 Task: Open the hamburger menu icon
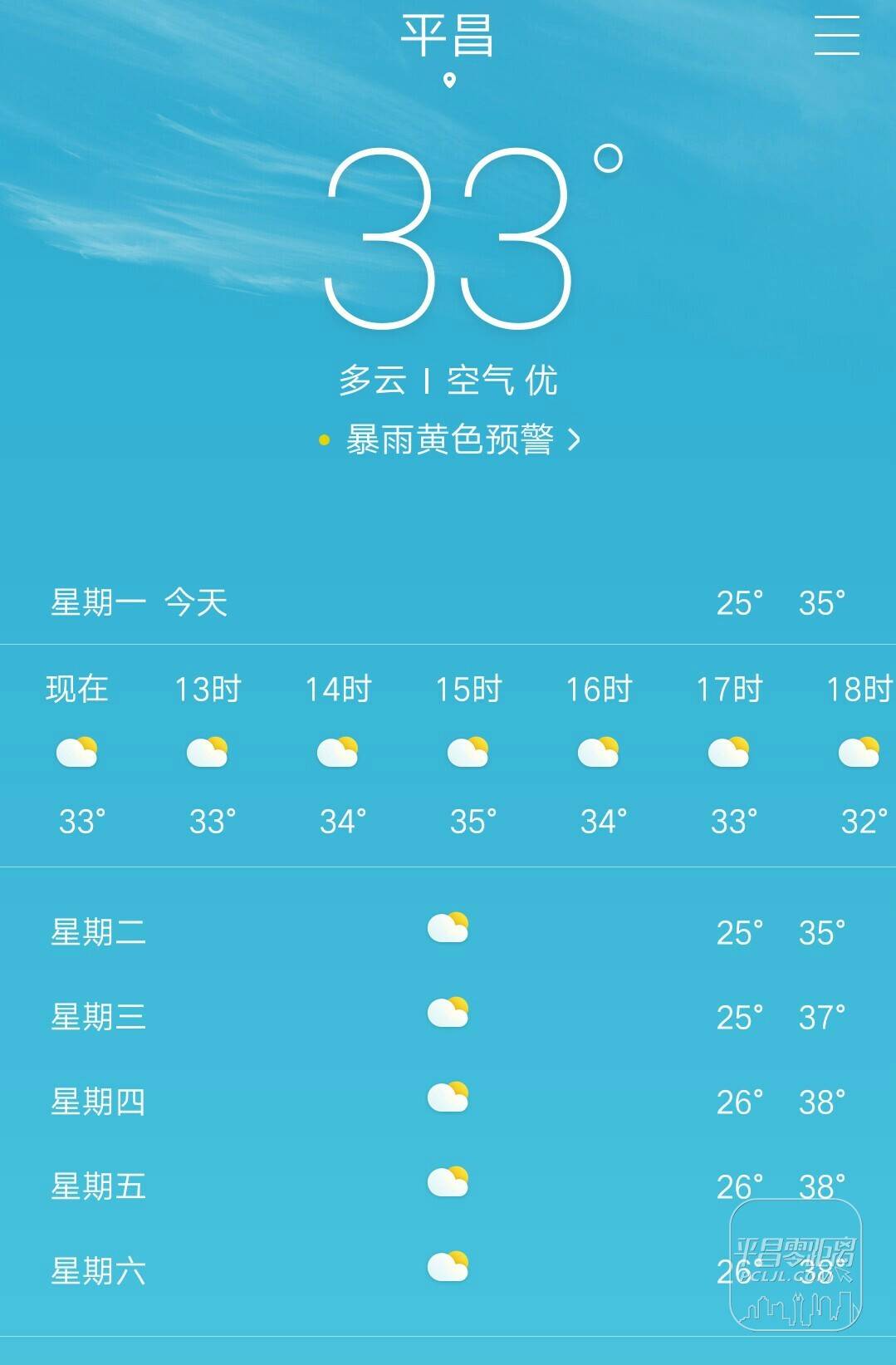coord(836,35)
